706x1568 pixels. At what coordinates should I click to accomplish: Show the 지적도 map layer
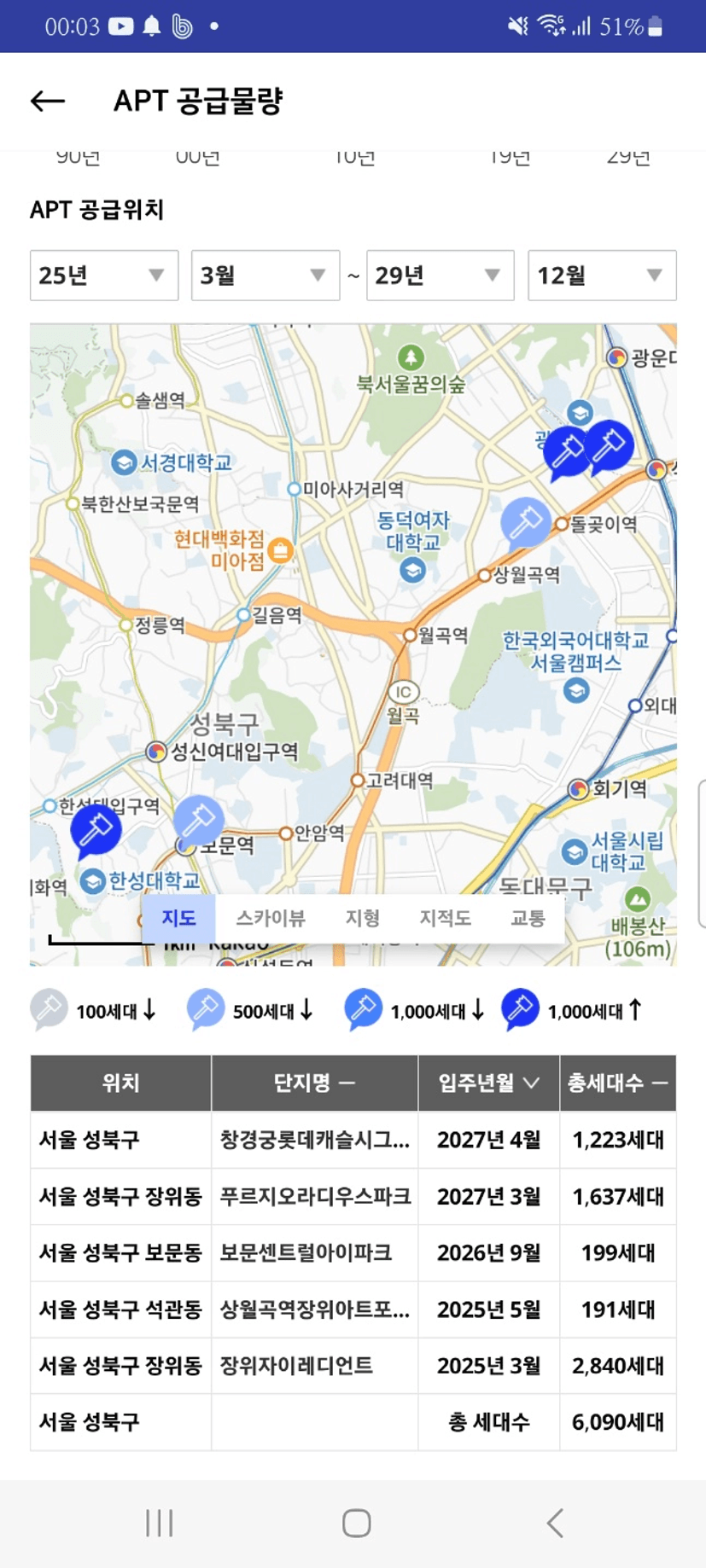[x=445, y=919]
